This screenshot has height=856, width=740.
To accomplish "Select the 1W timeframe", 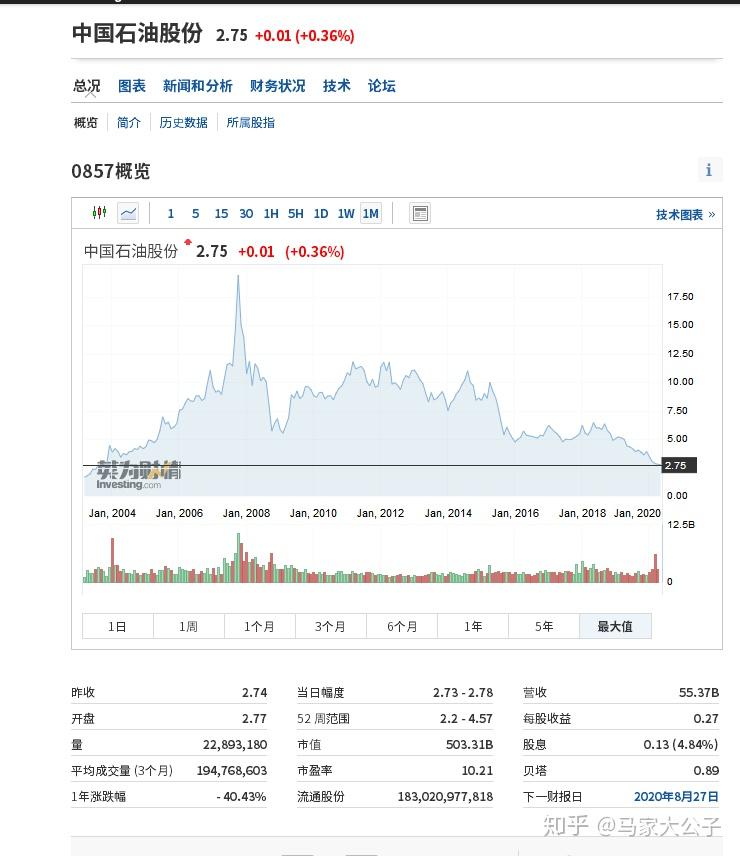I will (x=346, y=213).
